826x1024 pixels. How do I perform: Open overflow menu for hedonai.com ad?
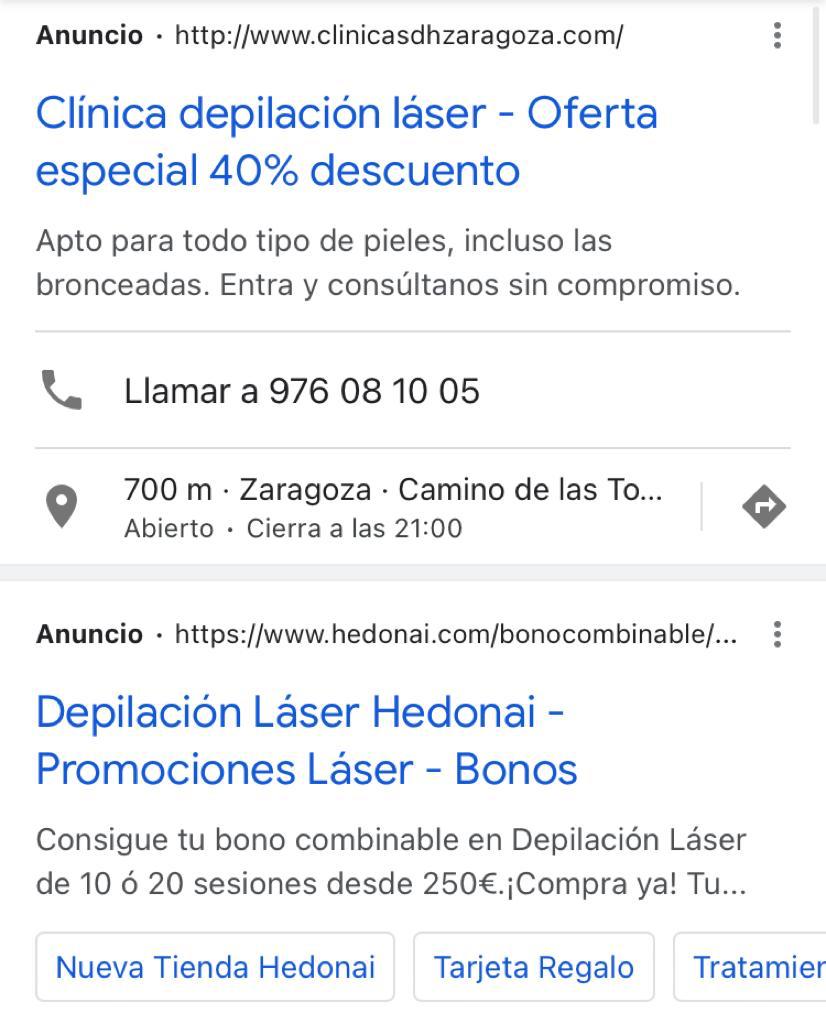tap(777, 634)
